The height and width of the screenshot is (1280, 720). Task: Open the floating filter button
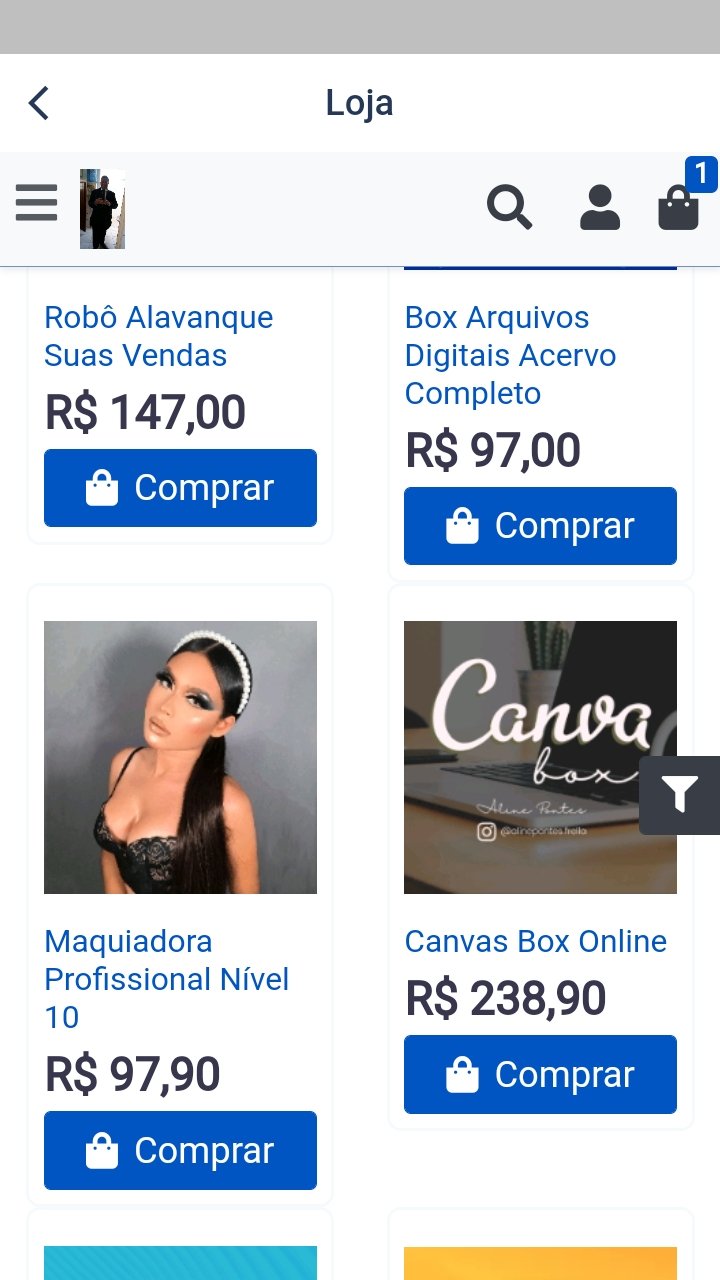680,795
